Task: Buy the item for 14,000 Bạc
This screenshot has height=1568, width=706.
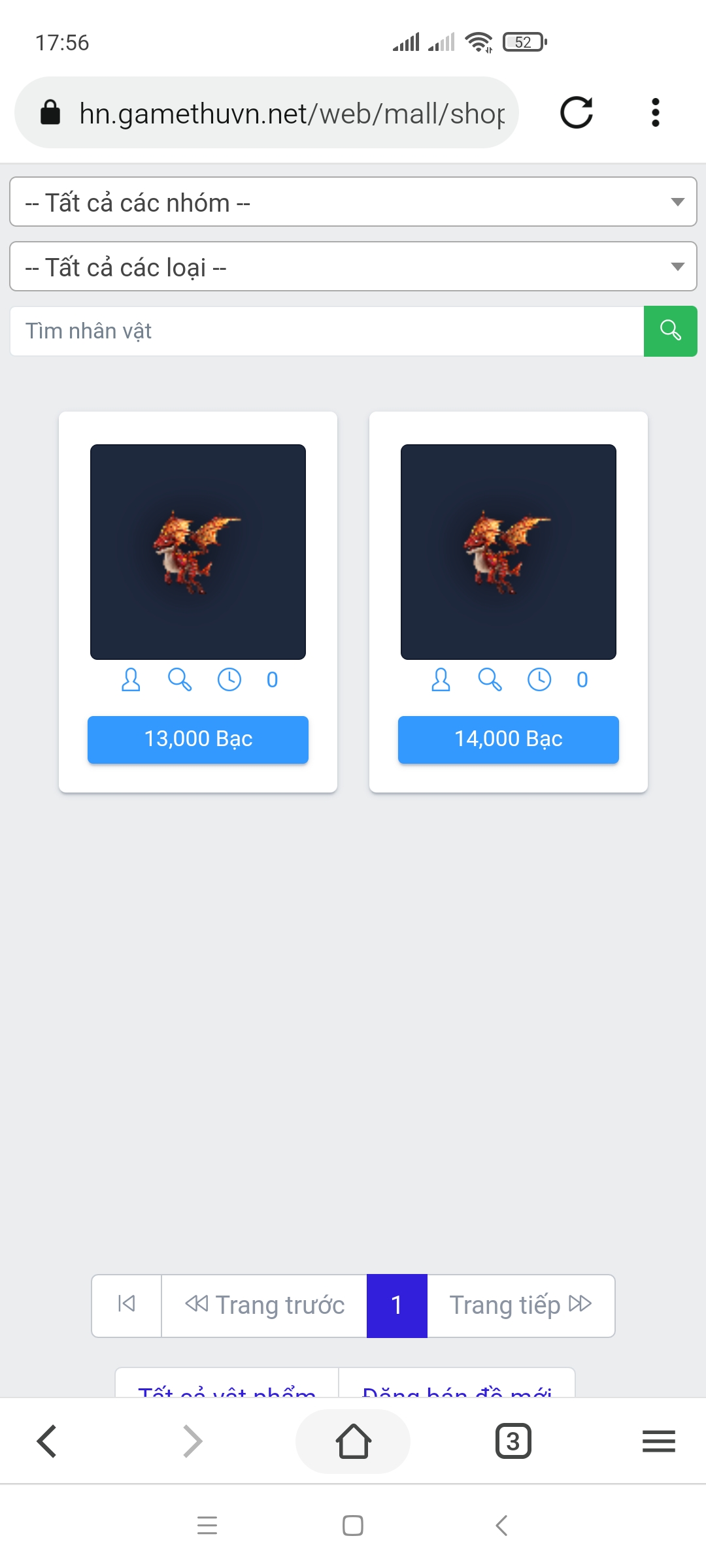Action: coord(509,740)
